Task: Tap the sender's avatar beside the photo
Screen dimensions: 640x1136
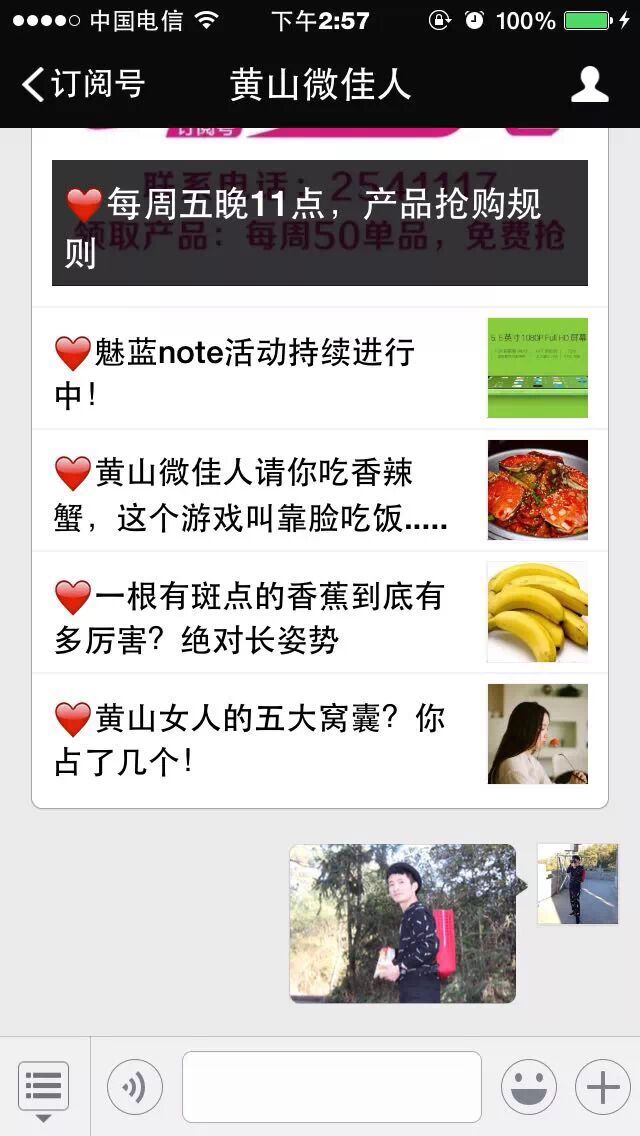Action: 577,883
